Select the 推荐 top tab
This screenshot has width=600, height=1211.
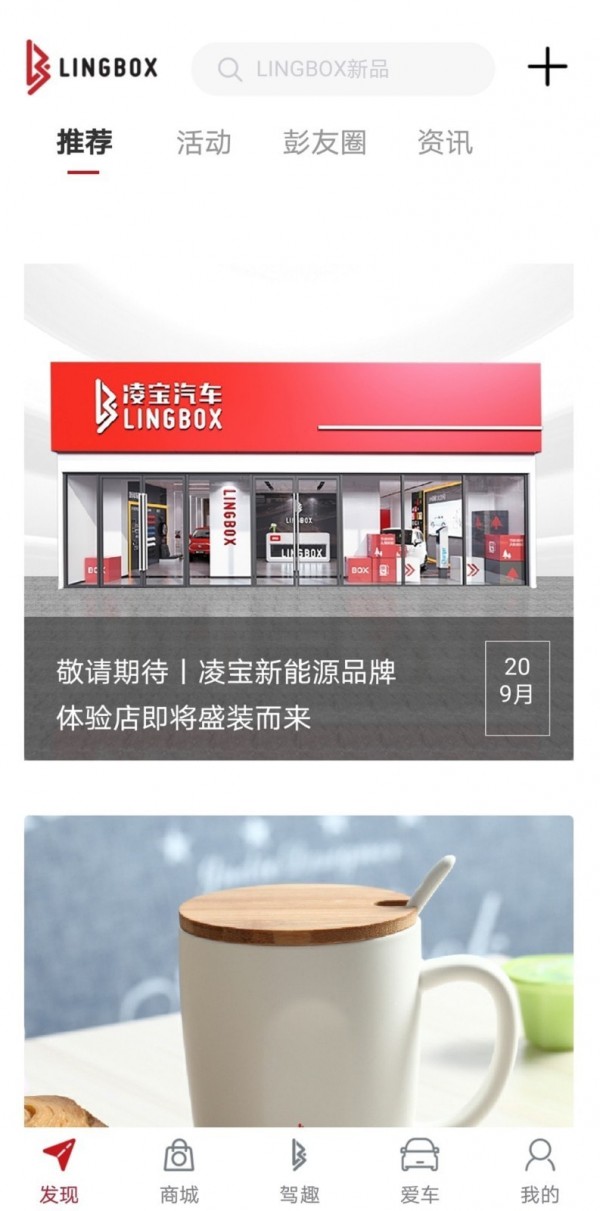click(x=84, y=143)
